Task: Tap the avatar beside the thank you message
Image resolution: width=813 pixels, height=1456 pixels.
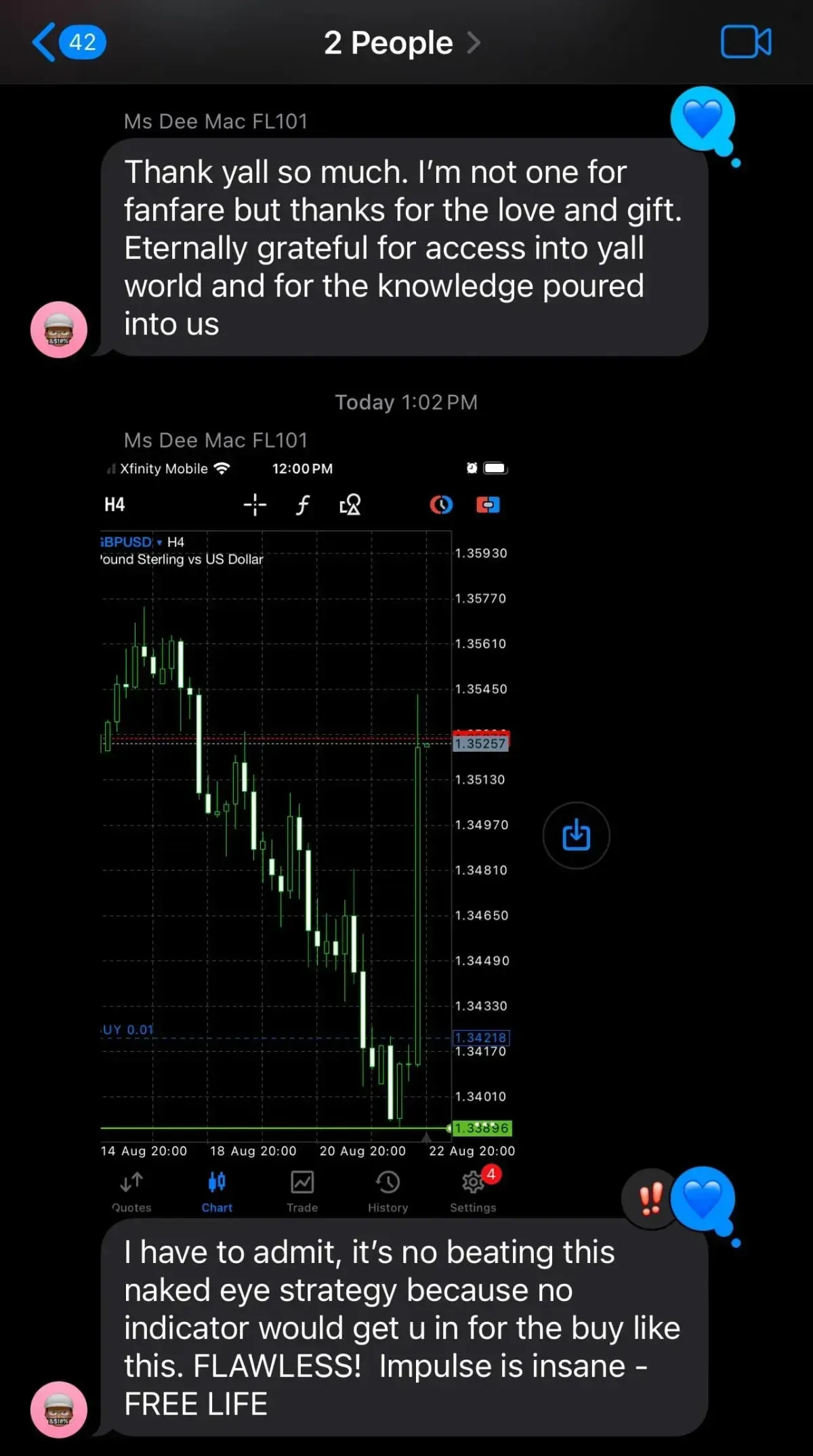Action: click(59, 330)
